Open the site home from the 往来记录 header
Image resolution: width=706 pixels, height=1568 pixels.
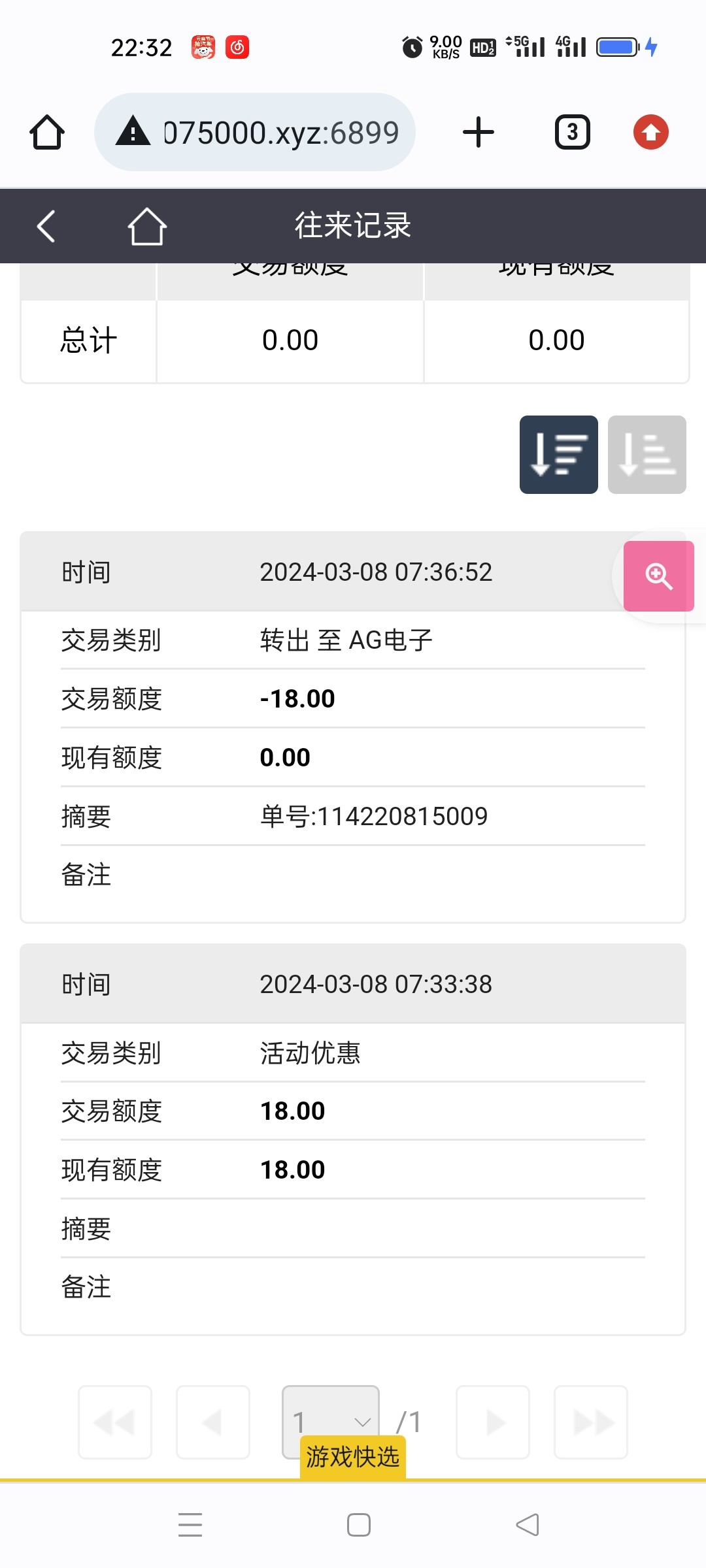146,226
